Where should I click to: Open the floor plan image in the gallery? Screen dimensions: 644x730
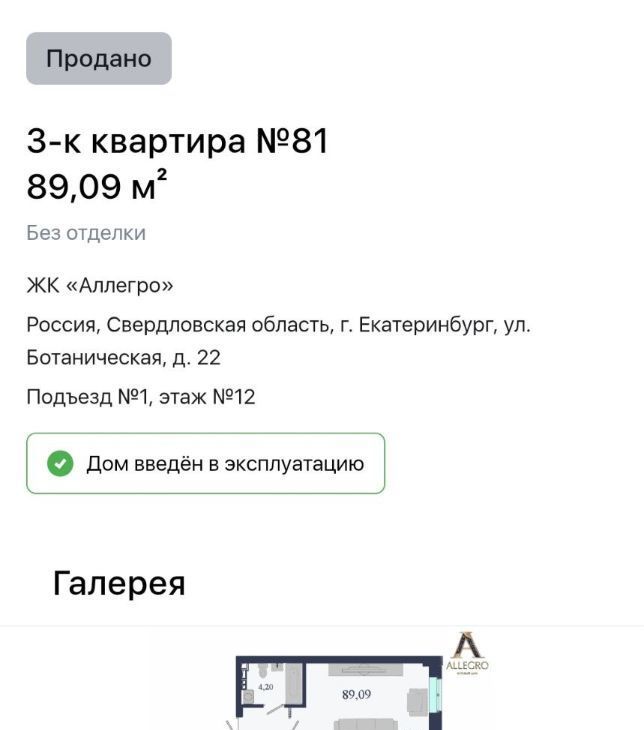pyautogui.click(x=340, y=692)
